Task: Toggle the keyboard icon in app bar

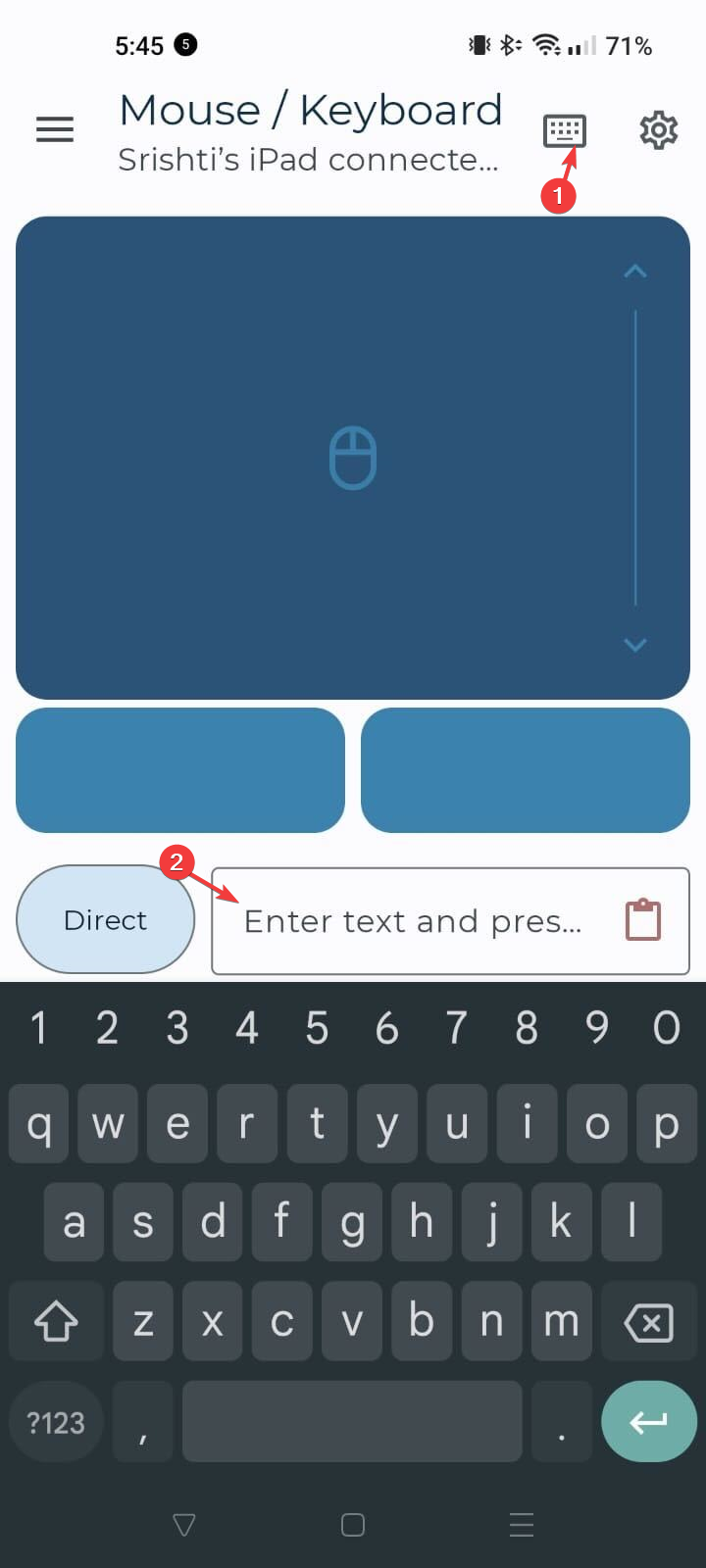Action: [565, 130]
